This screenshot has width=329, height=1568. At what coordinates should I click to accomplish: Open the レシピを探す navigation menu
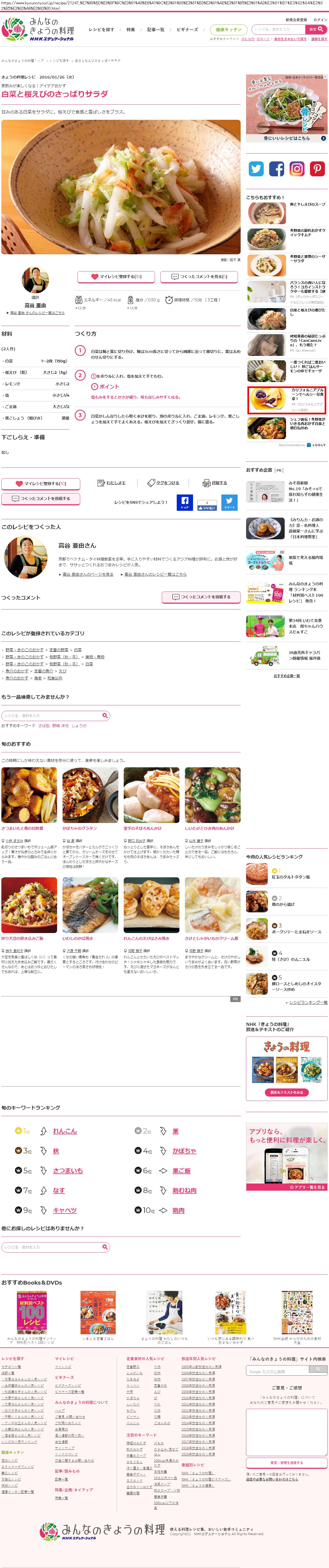(101, 29)
